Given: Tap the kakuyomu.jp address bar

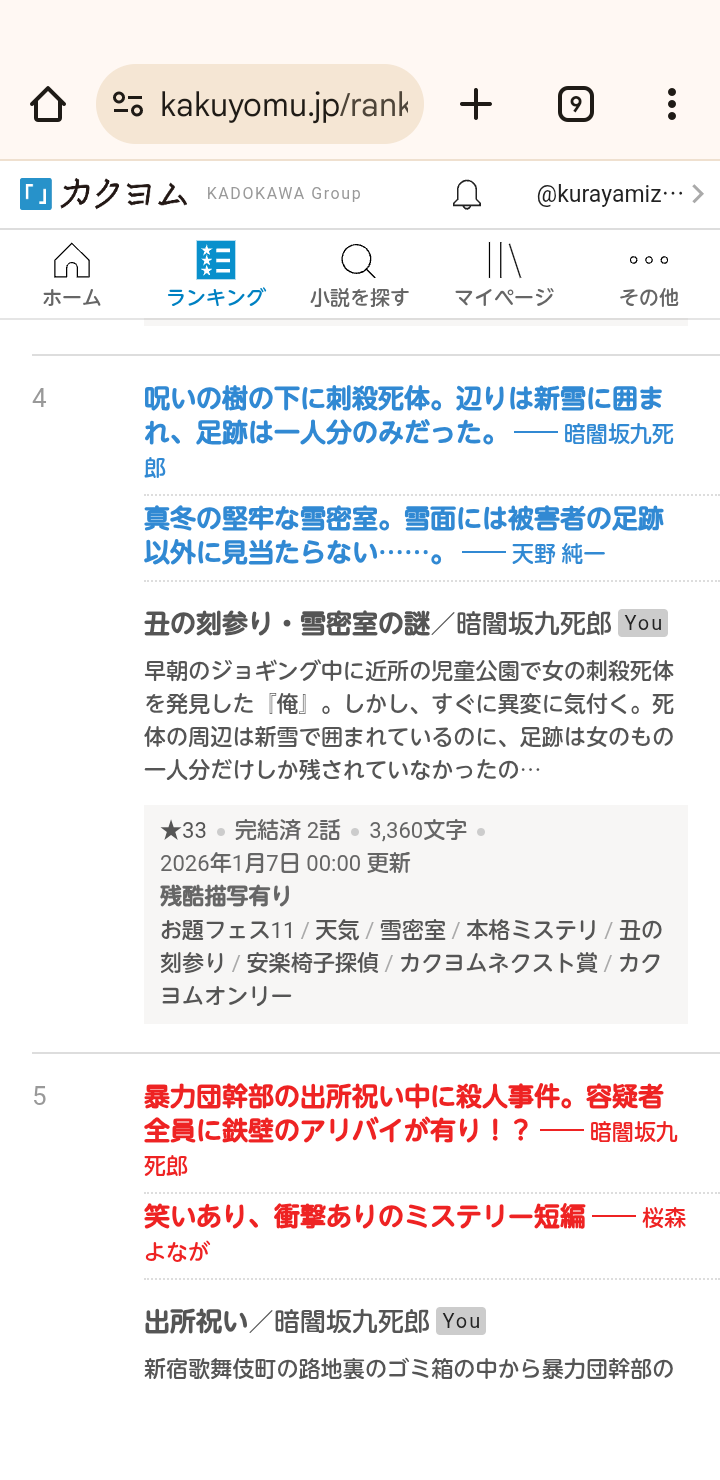Looking at the screenshot, I should (x=260, y=104).
